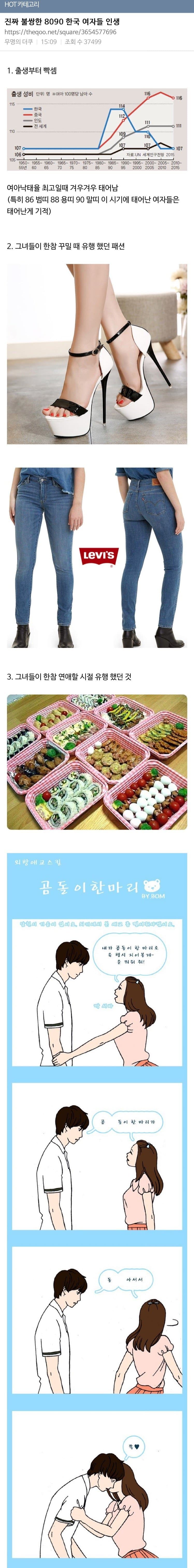View the Levi's skinny jeans image
Image resolution: width=194 pixels, height=1568 pixels.
(x=97, y=557)
